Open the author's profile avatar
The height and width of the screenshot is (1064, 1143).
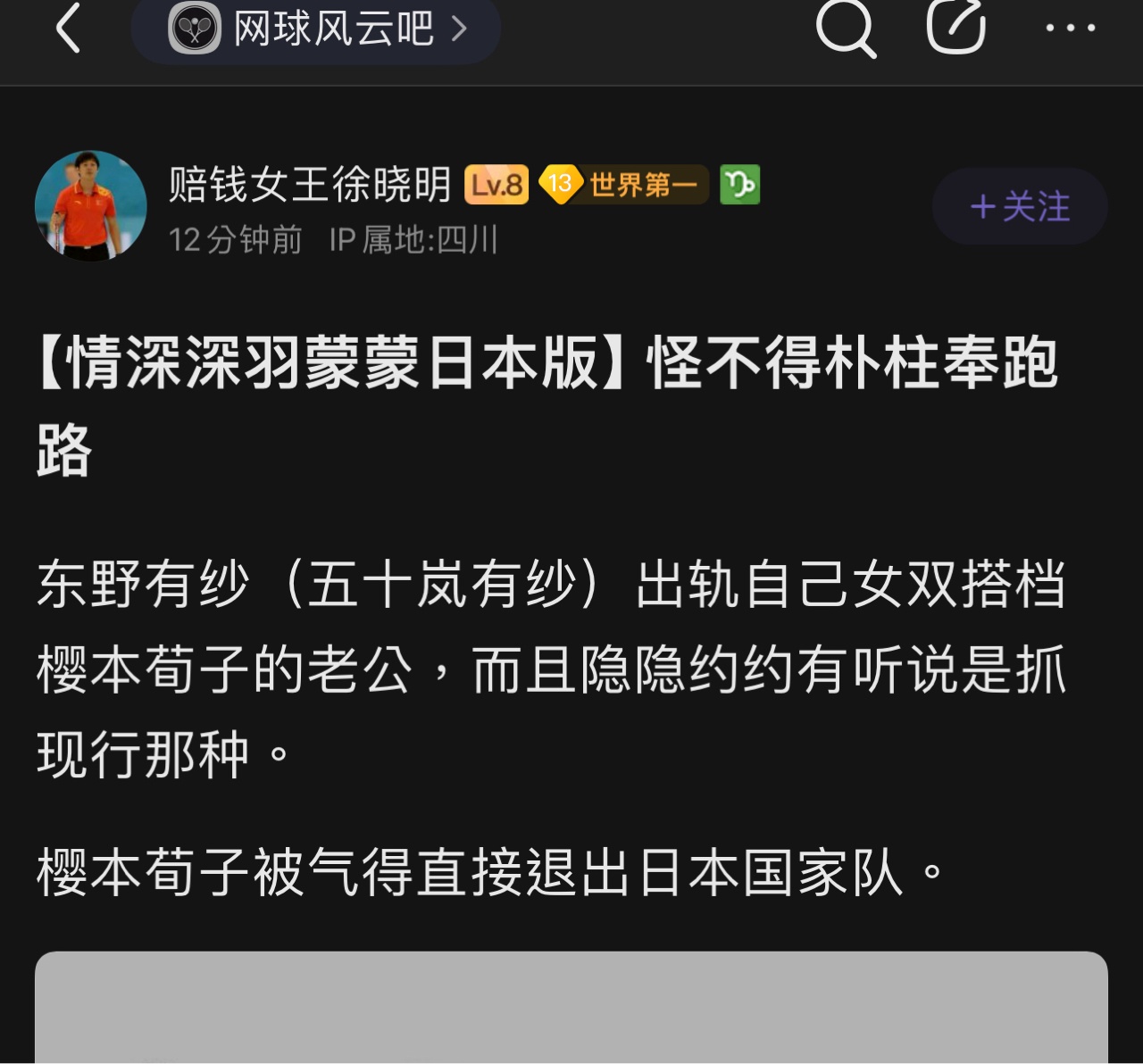click(90, 206)
